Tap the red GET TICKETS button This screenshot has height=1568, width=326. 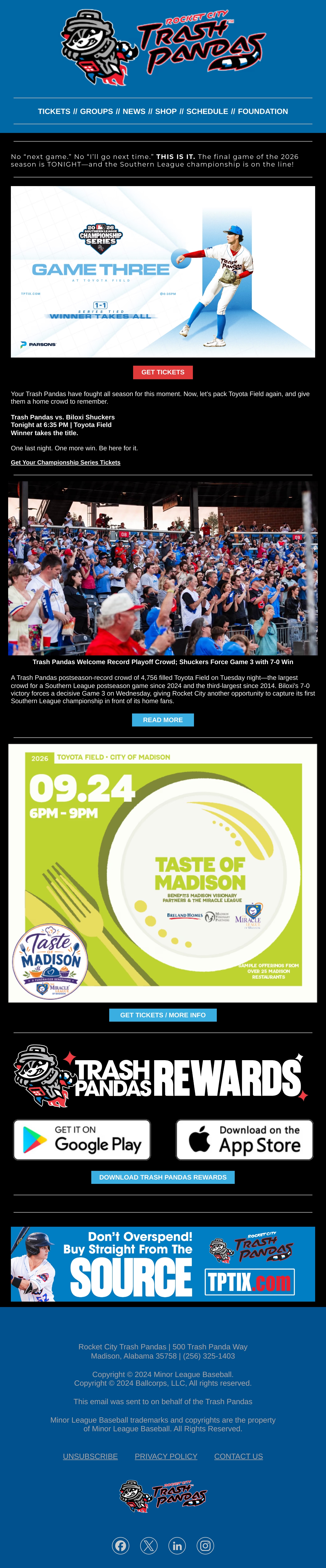[x=163, y=372]
